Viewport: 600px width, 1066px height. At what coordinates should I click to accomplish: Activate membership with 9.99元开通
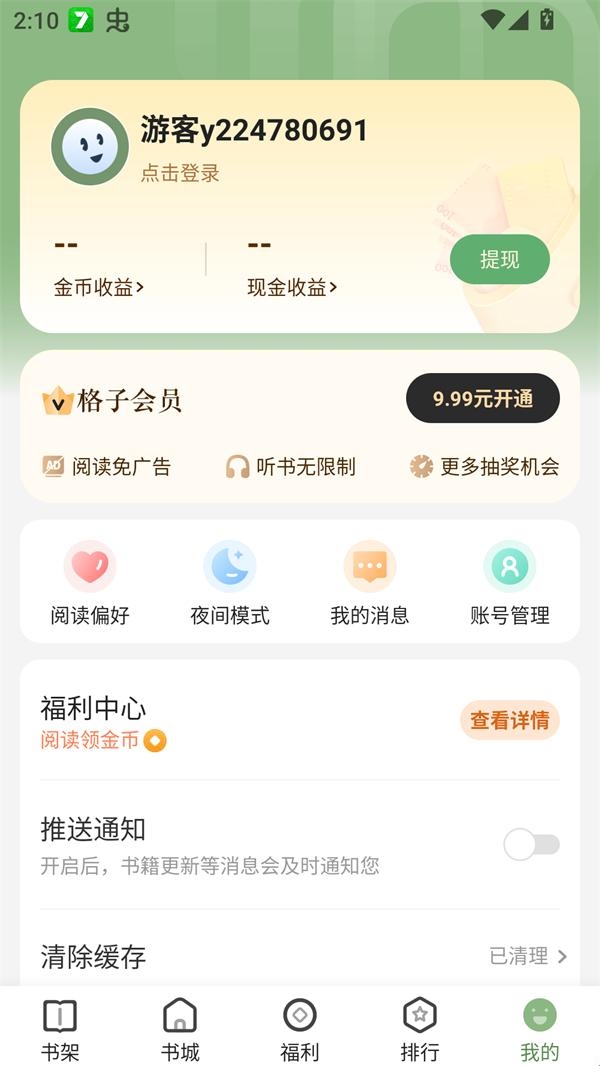coord(482,399)
